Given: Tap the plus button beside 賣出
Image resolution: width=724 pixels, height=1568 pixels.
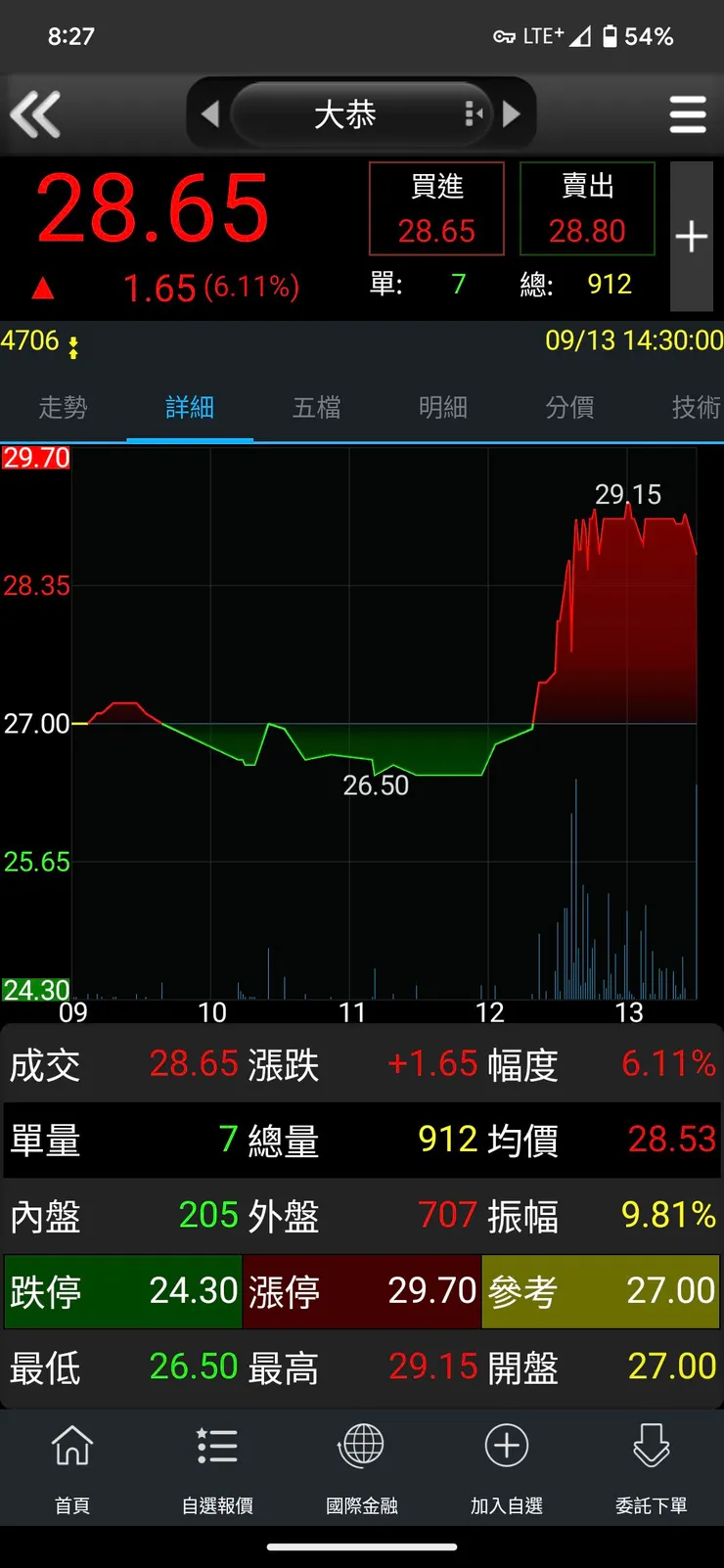Looking at the screenshot, I should (692, 236).
